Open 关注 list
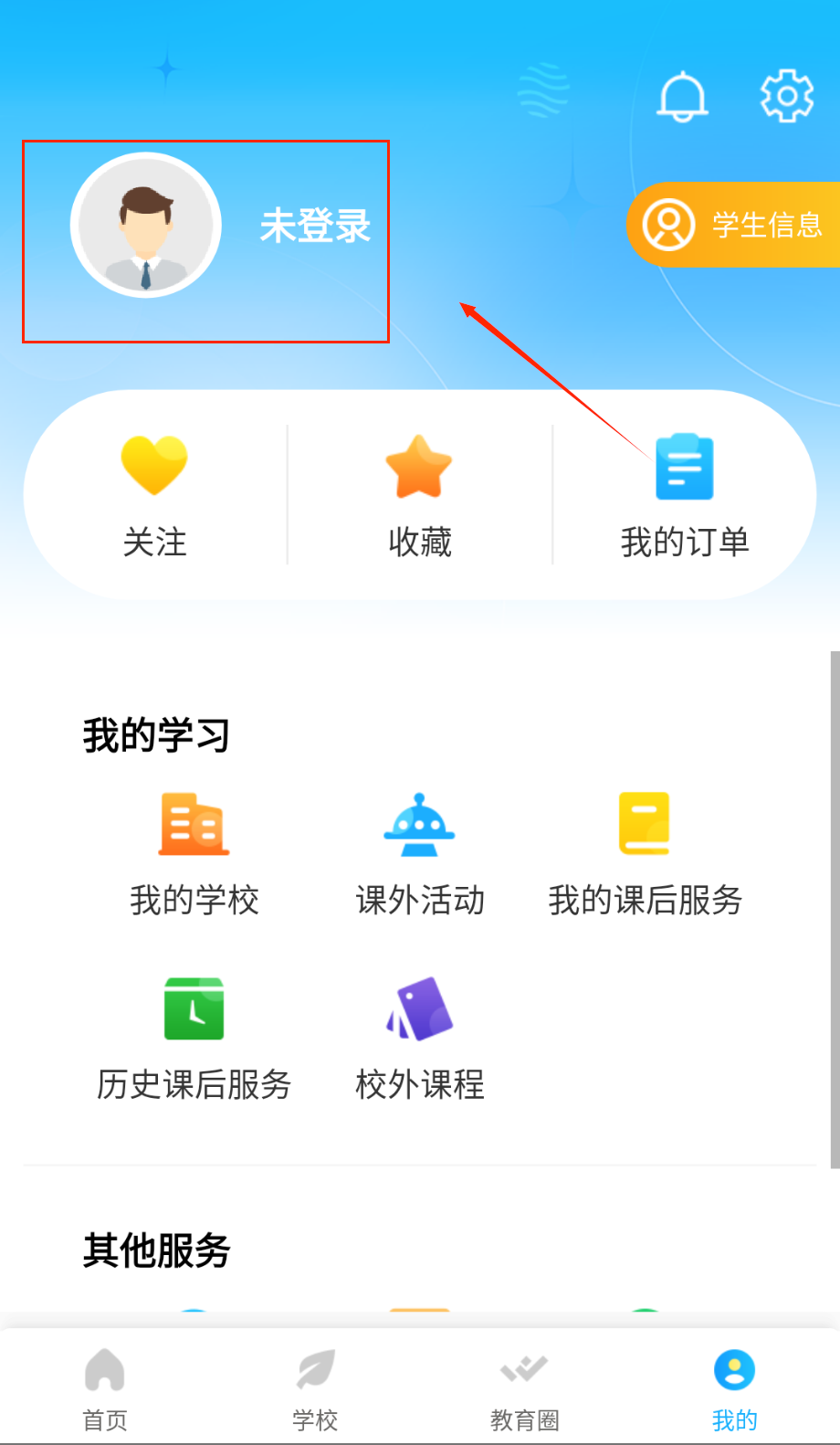 (x=154, y=496)
